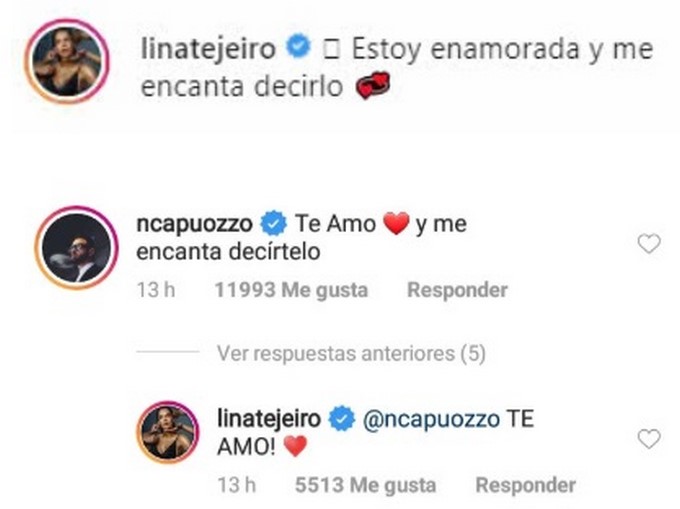
Task: Like linatejeiro's reply with the heart icon
Action: pos(649,438)
